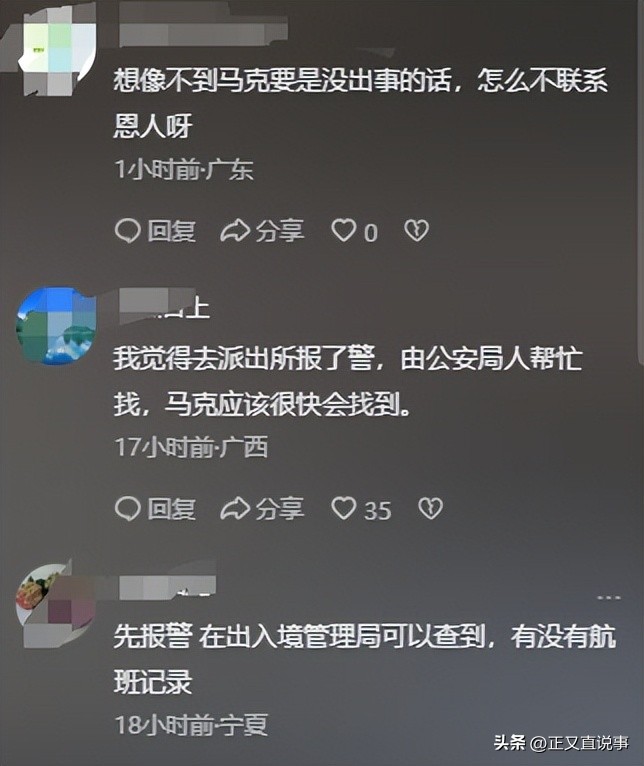Viewport: 644px width, 766px height.
Task: Reply to the 广西 comment about 派出所
Action: [155, 508]
